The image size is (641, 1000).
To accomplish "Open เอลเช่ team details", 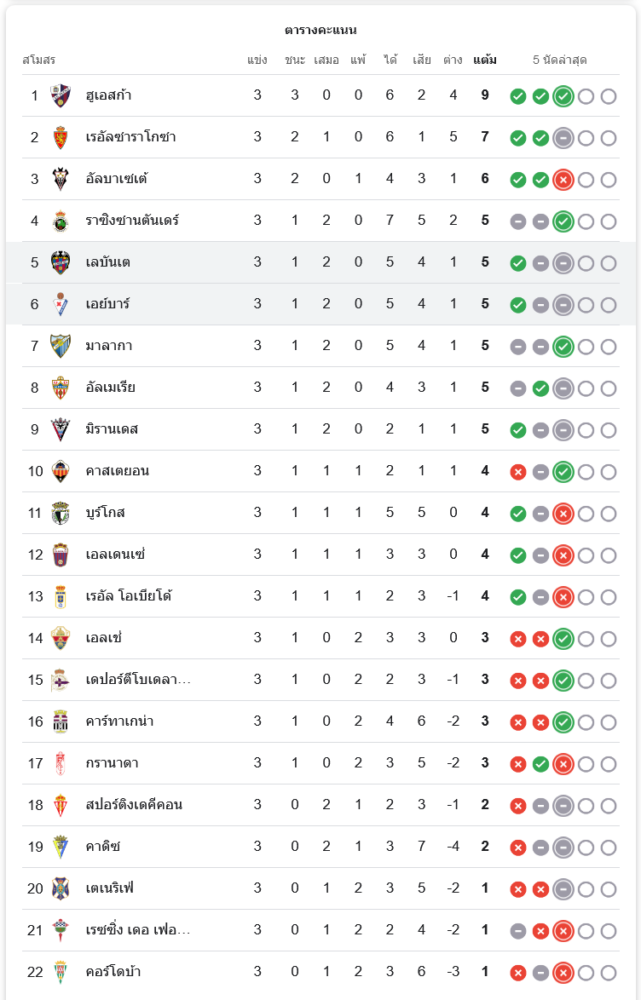I will [105, 638].
